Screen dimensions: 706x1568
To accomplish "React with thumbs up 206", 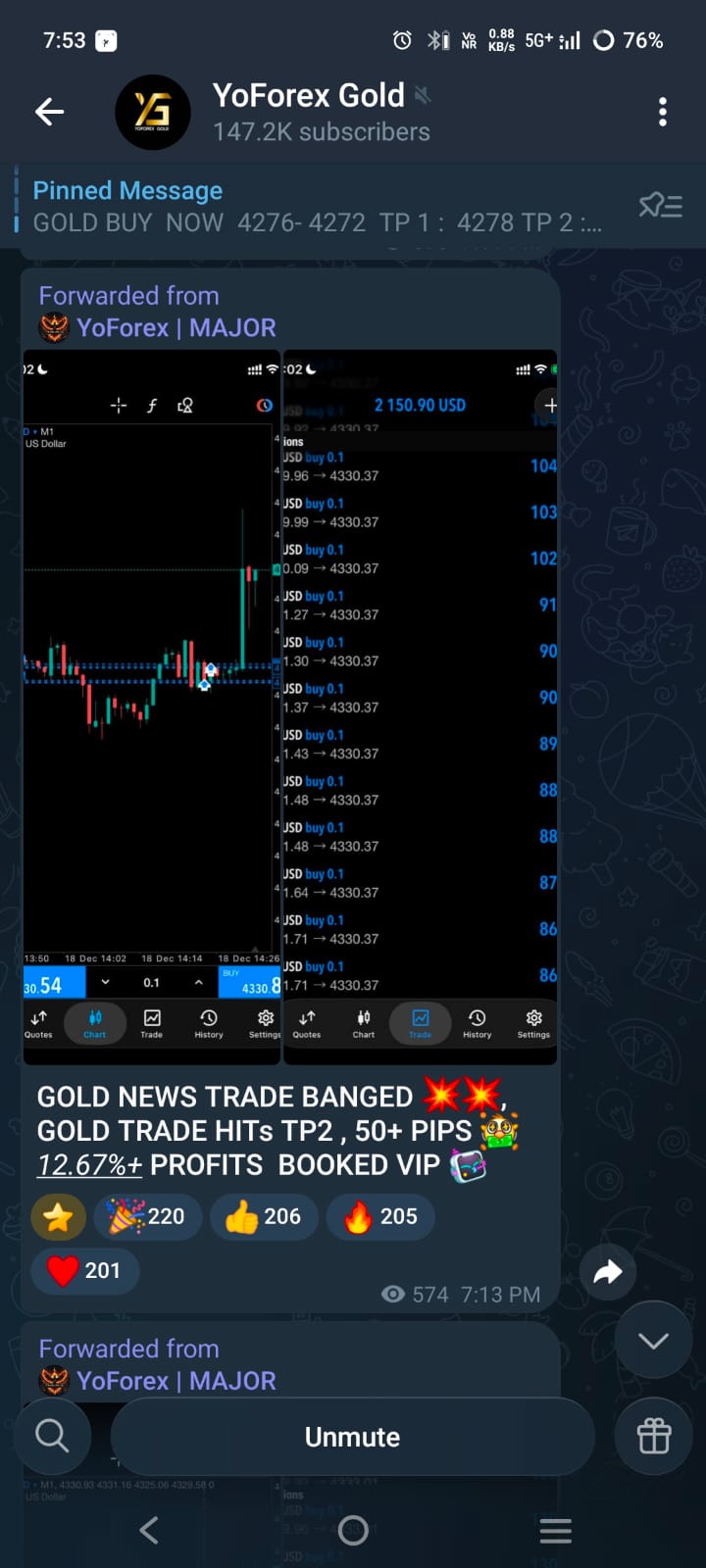I will [263, 1217].
